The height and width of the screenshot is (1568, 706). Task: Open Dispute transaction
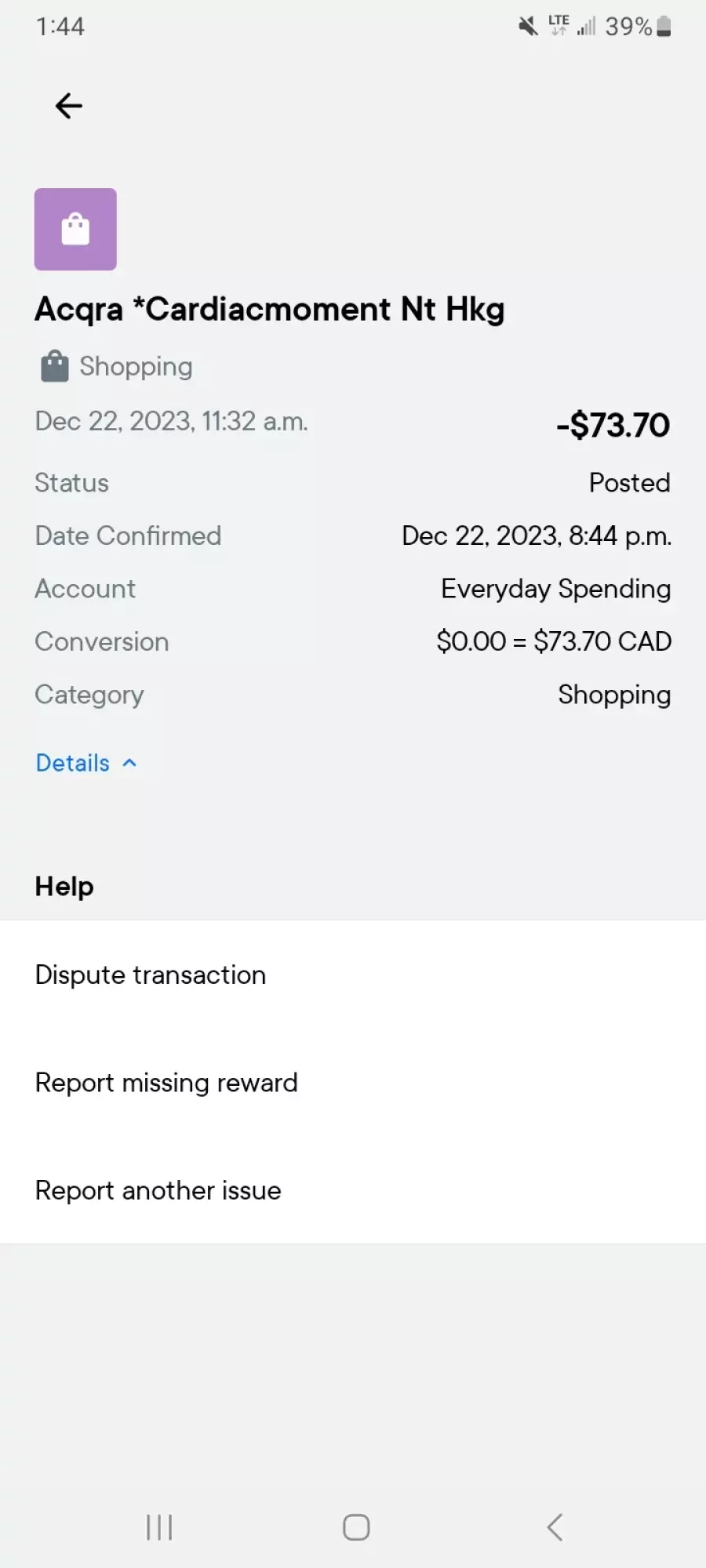point(353,975)
